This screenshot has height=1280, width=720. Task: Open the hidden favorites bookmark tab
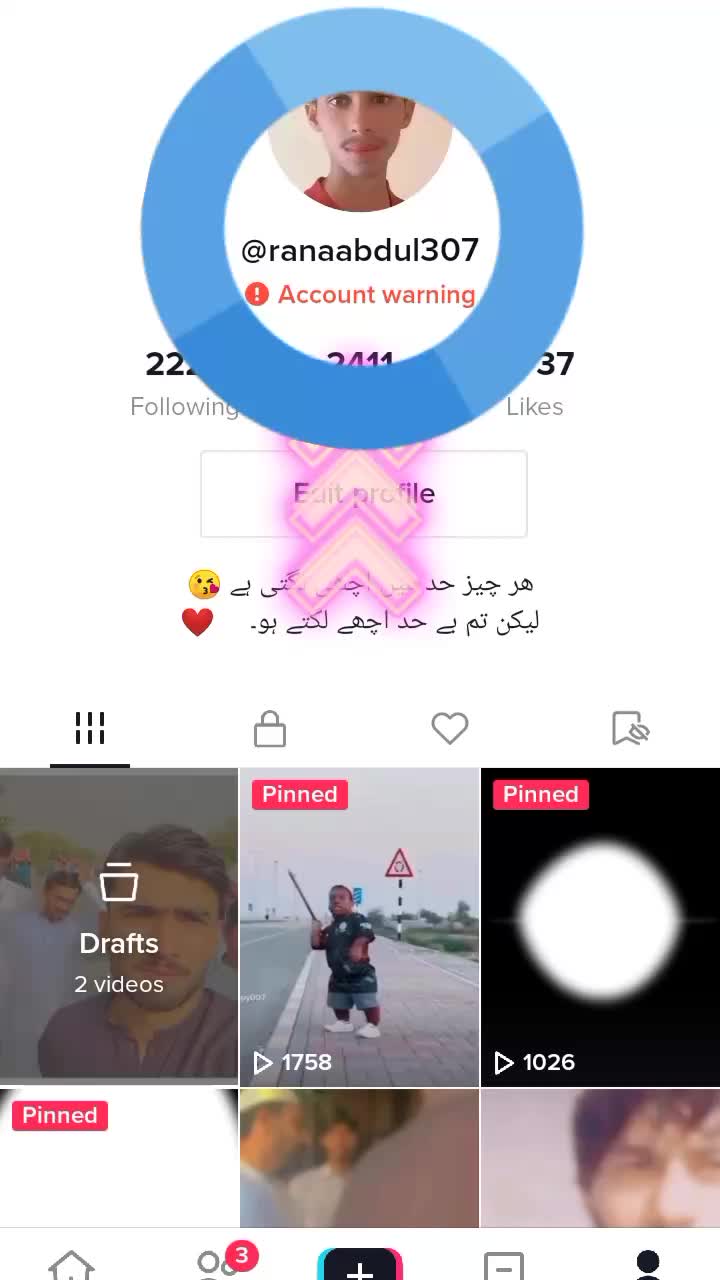(630, 729)
